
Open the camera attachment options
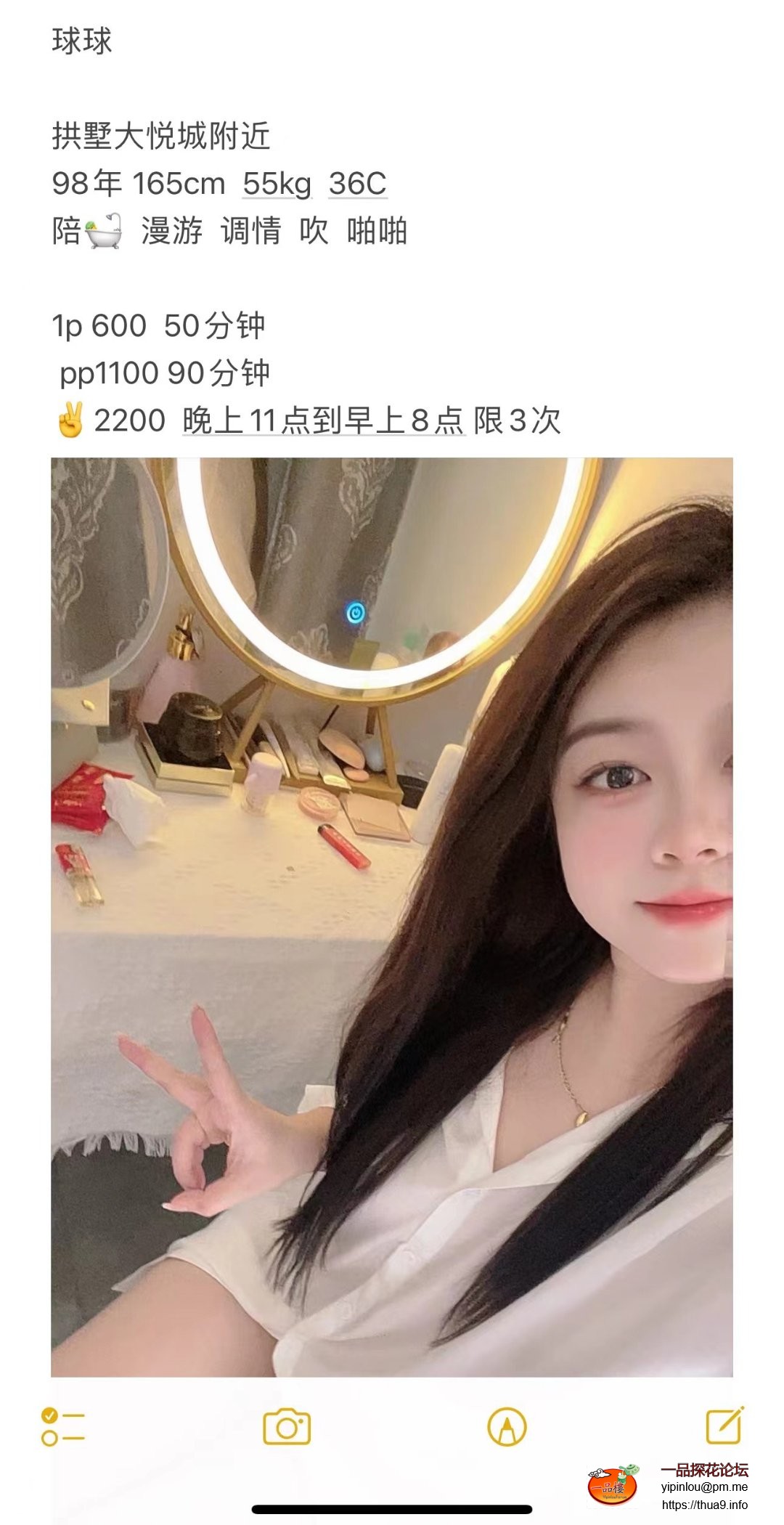pos(287,1427)
